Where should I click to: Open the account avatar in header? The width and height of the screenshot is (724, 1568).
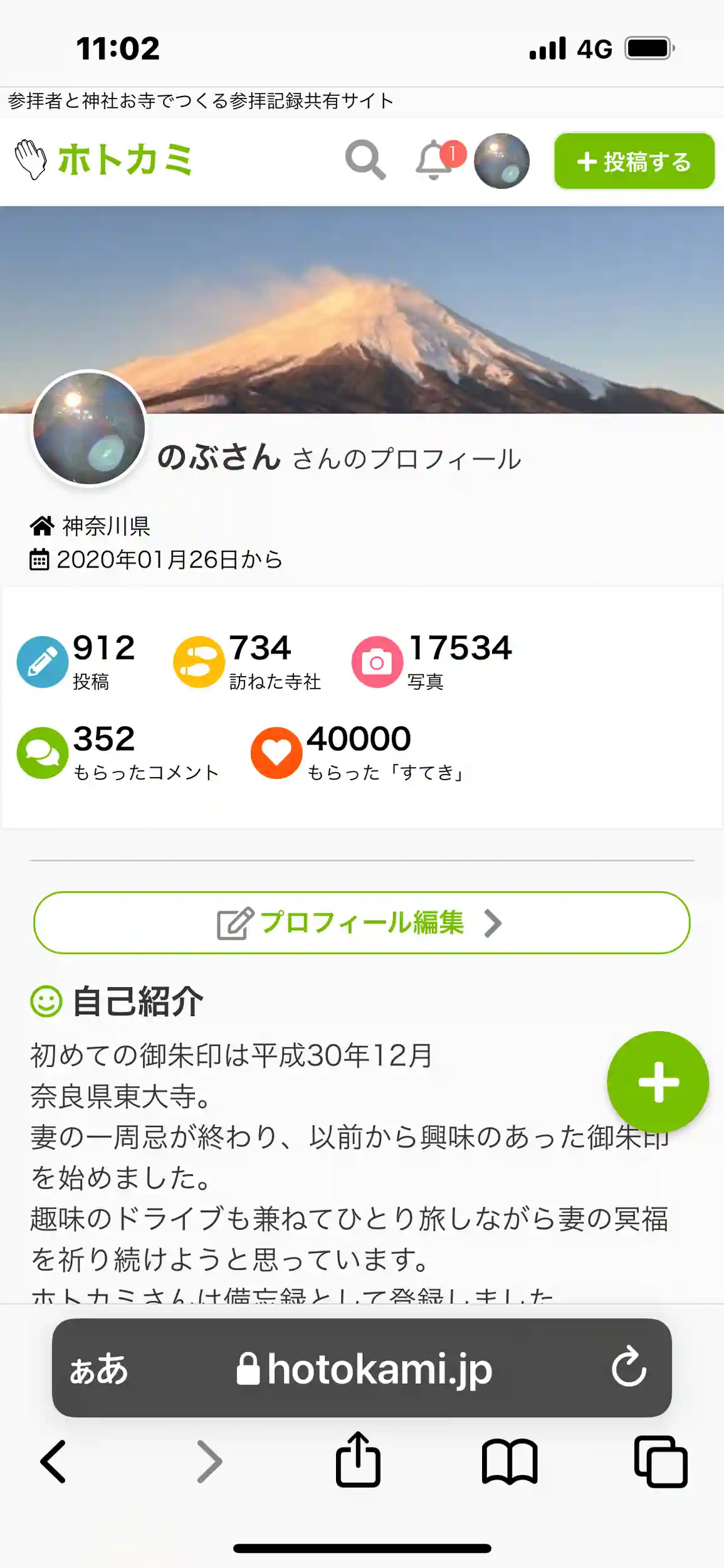[501, 161]
